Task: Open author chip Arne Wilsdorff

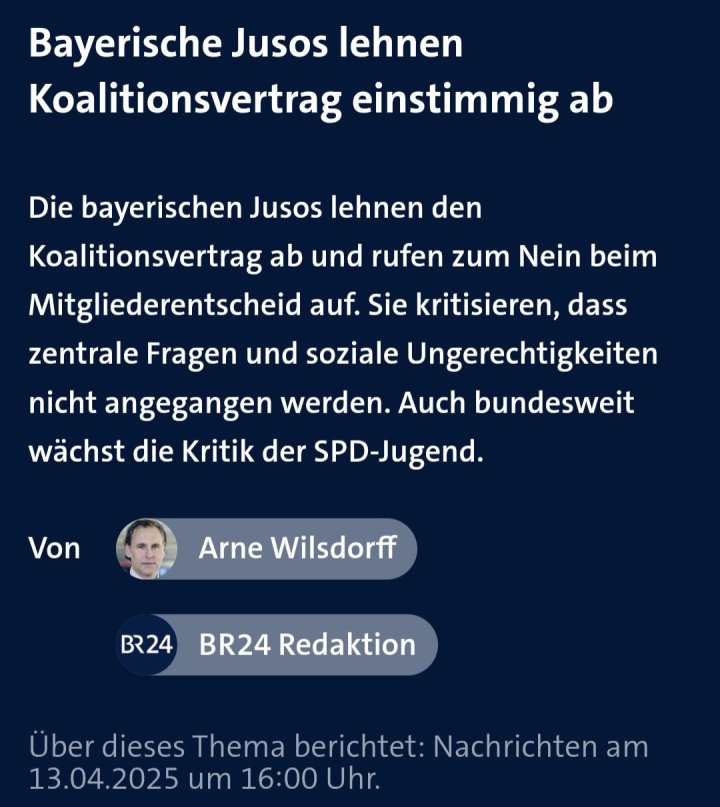Action: click(x=267, y=548)
